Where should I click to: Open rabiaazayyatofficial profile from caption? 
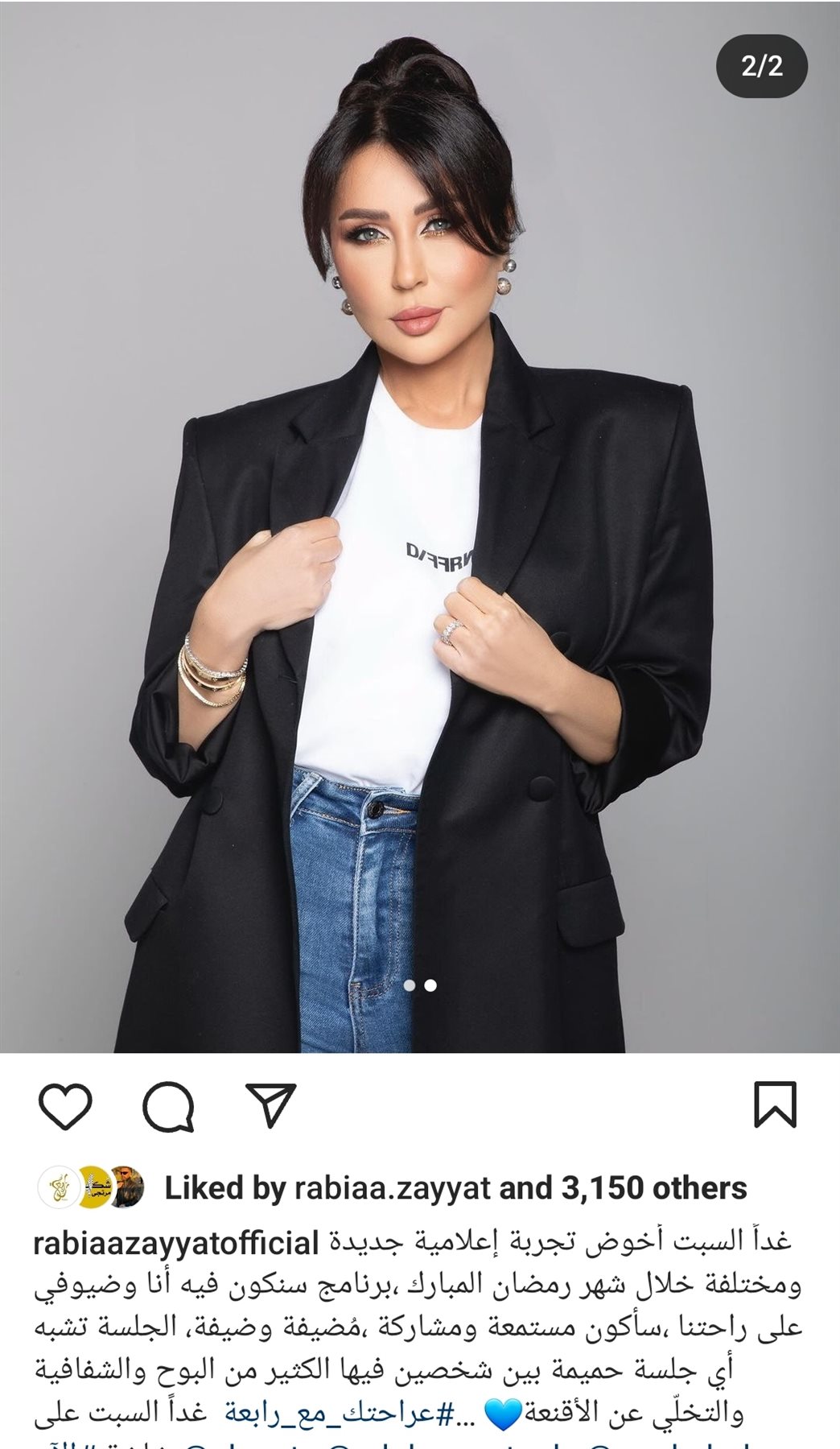click(176, 1244)
